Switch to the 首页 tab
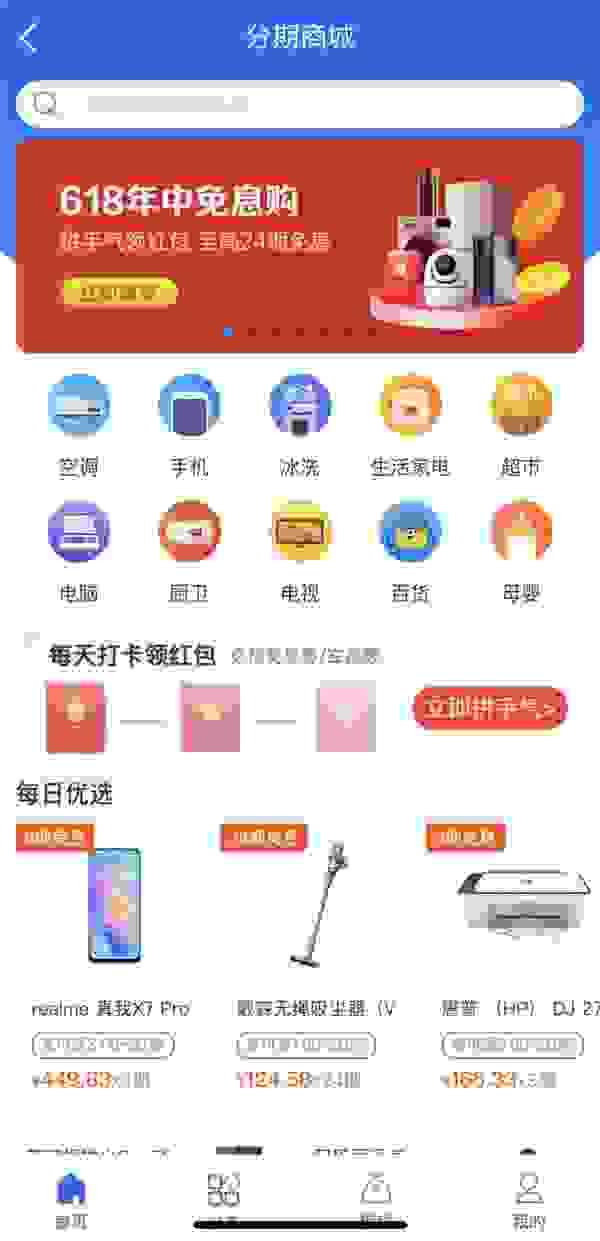The width and height of the screenshot is (600, 1241). [71, 1198]
